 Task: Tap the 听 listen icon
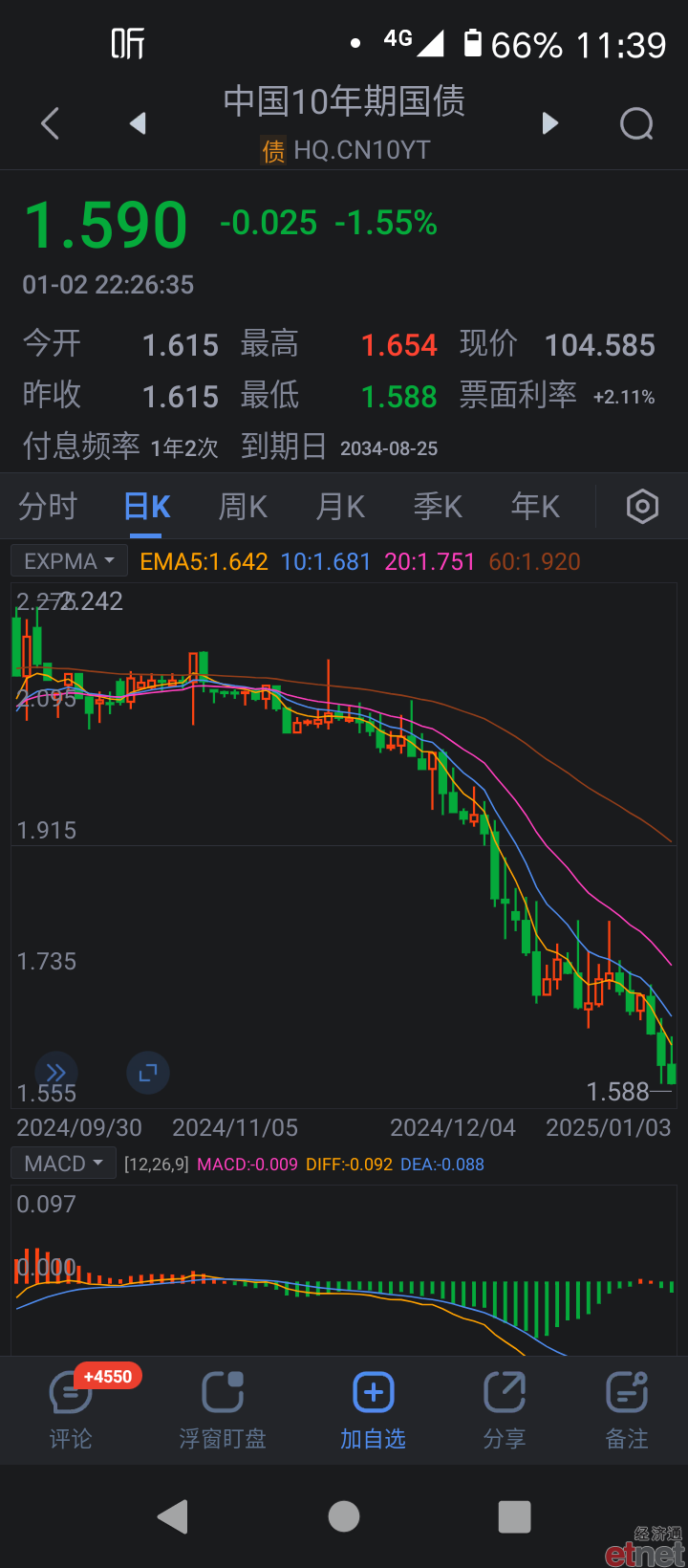[x=127, y=43]
